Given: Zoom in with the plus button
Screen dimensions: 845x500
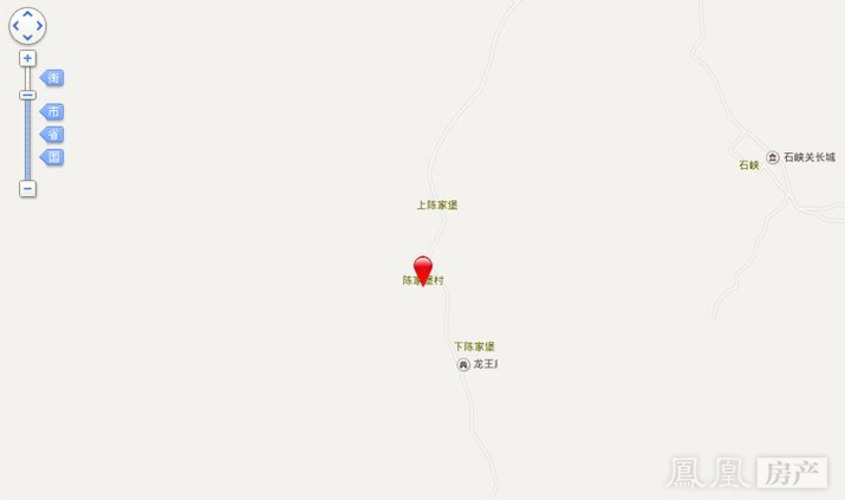Looking at the screenshot, I should (28, 58).
